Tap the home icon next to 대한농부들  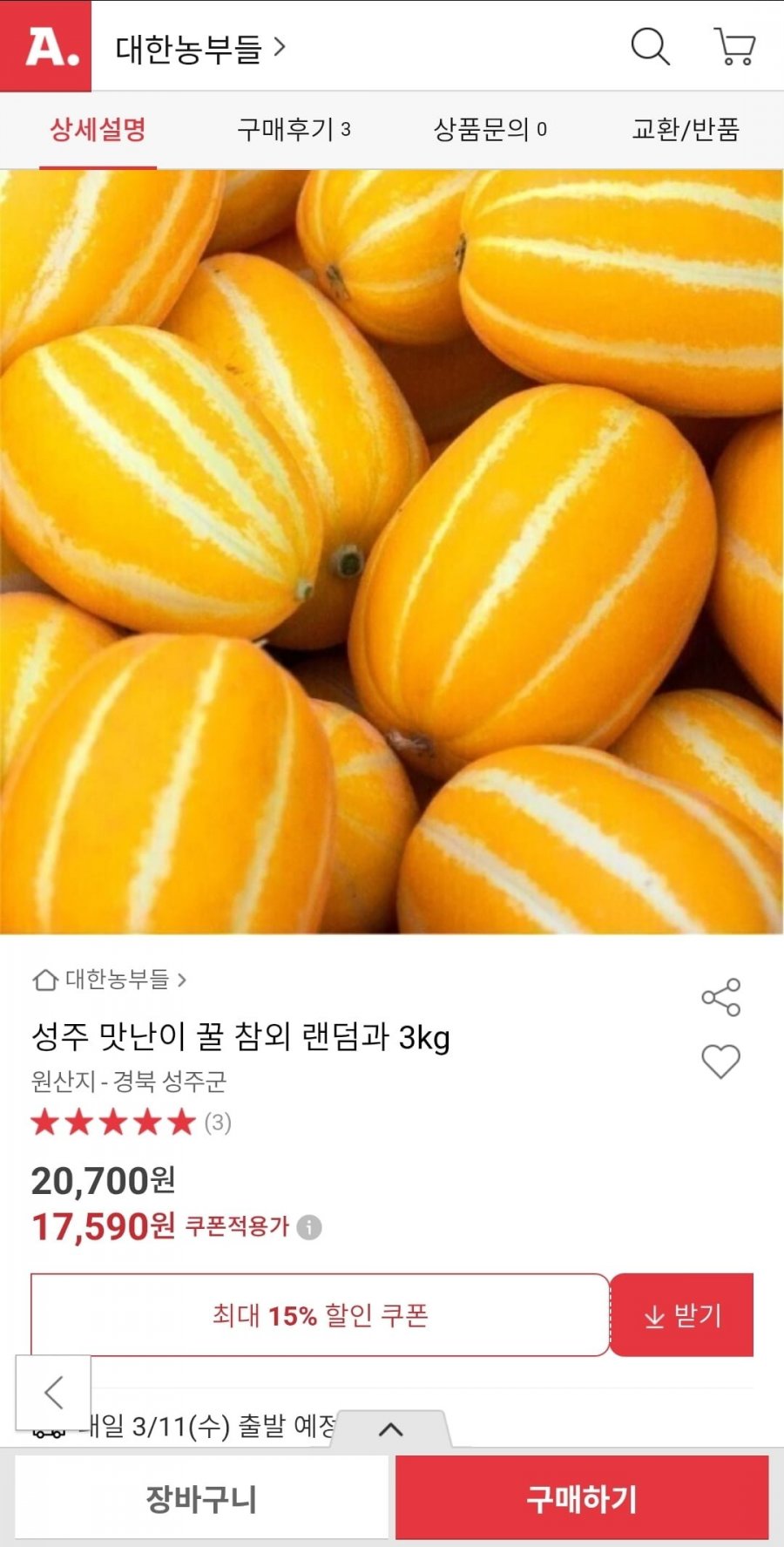point(43,980)
